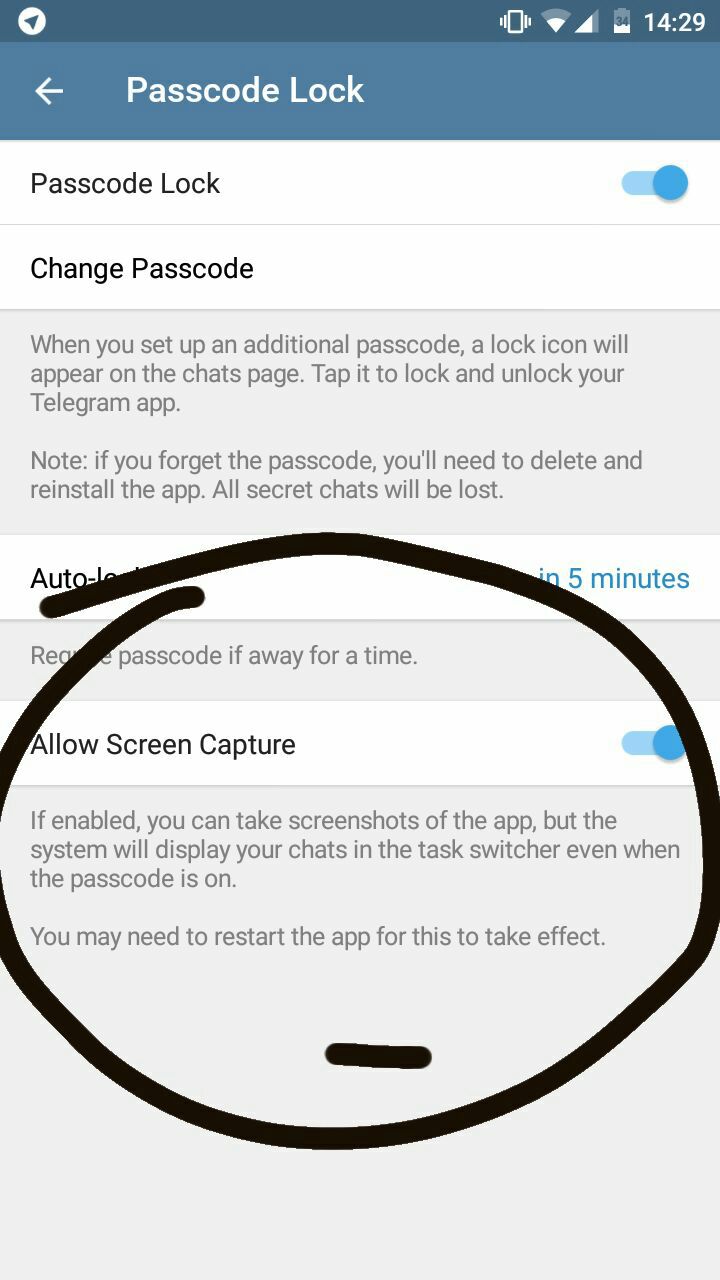Open Change Passcode
The width and height of the screenshot is (720, 1280).
[x=360, y=268]
